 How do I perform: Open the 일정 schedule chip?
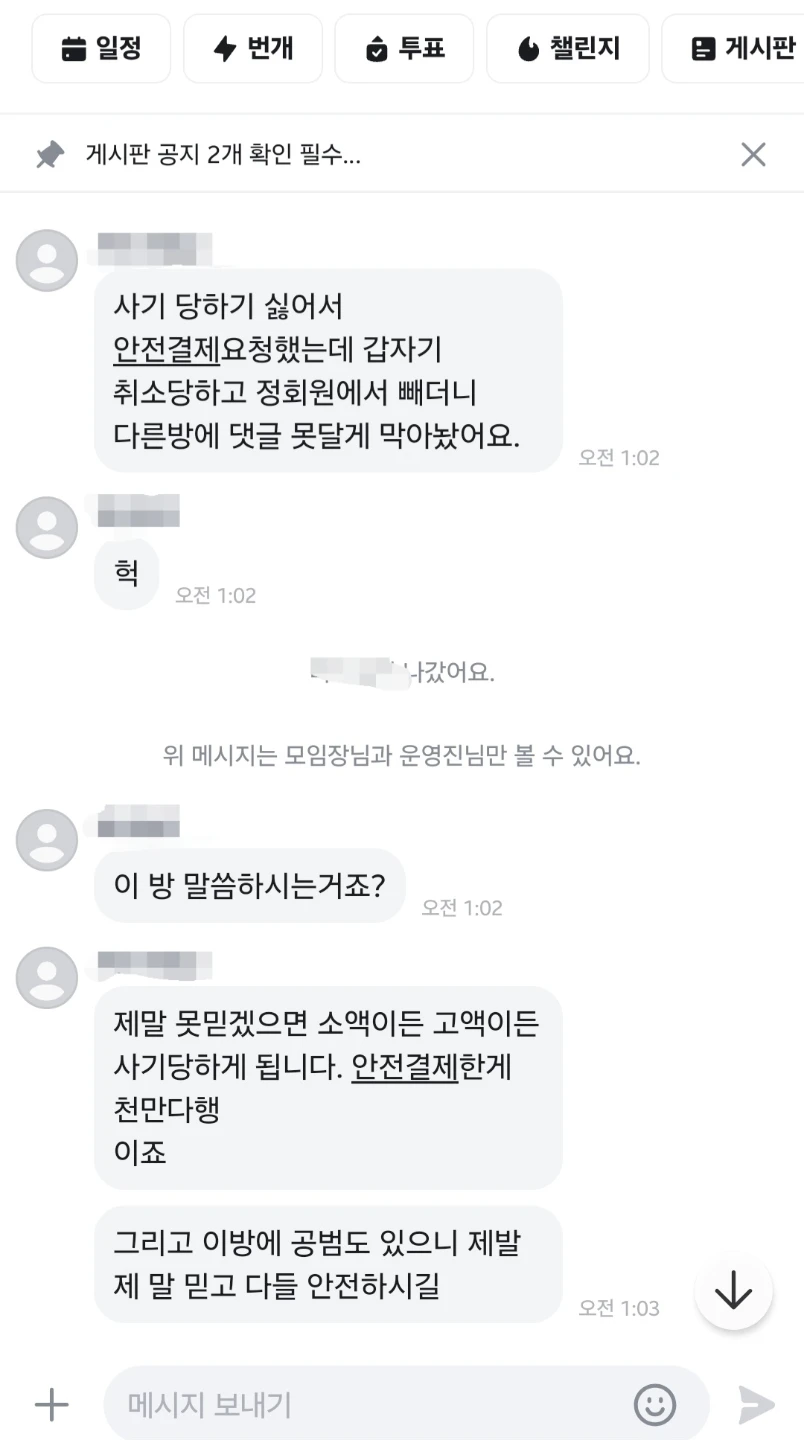tap(101, 48)
